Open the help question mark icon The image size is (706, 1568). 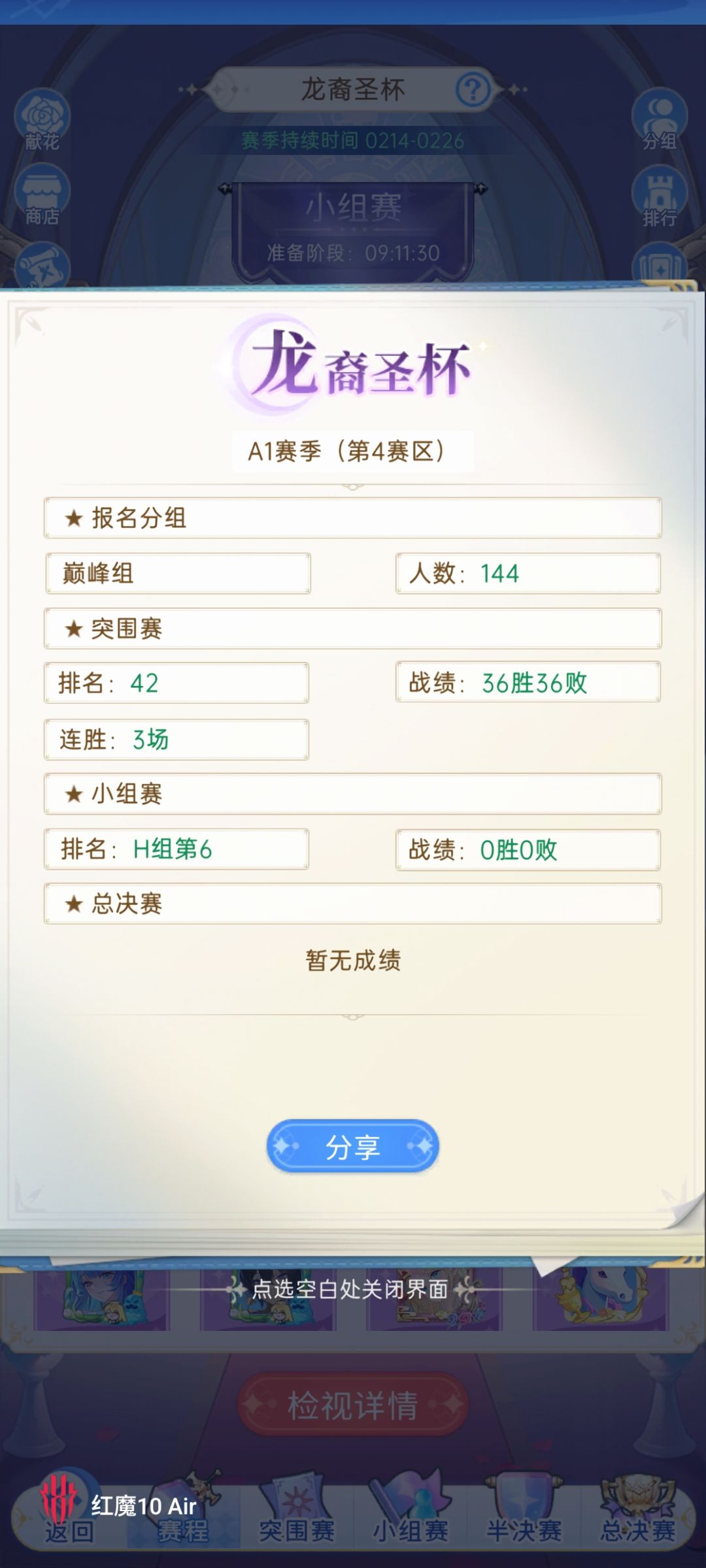[473, 90]
